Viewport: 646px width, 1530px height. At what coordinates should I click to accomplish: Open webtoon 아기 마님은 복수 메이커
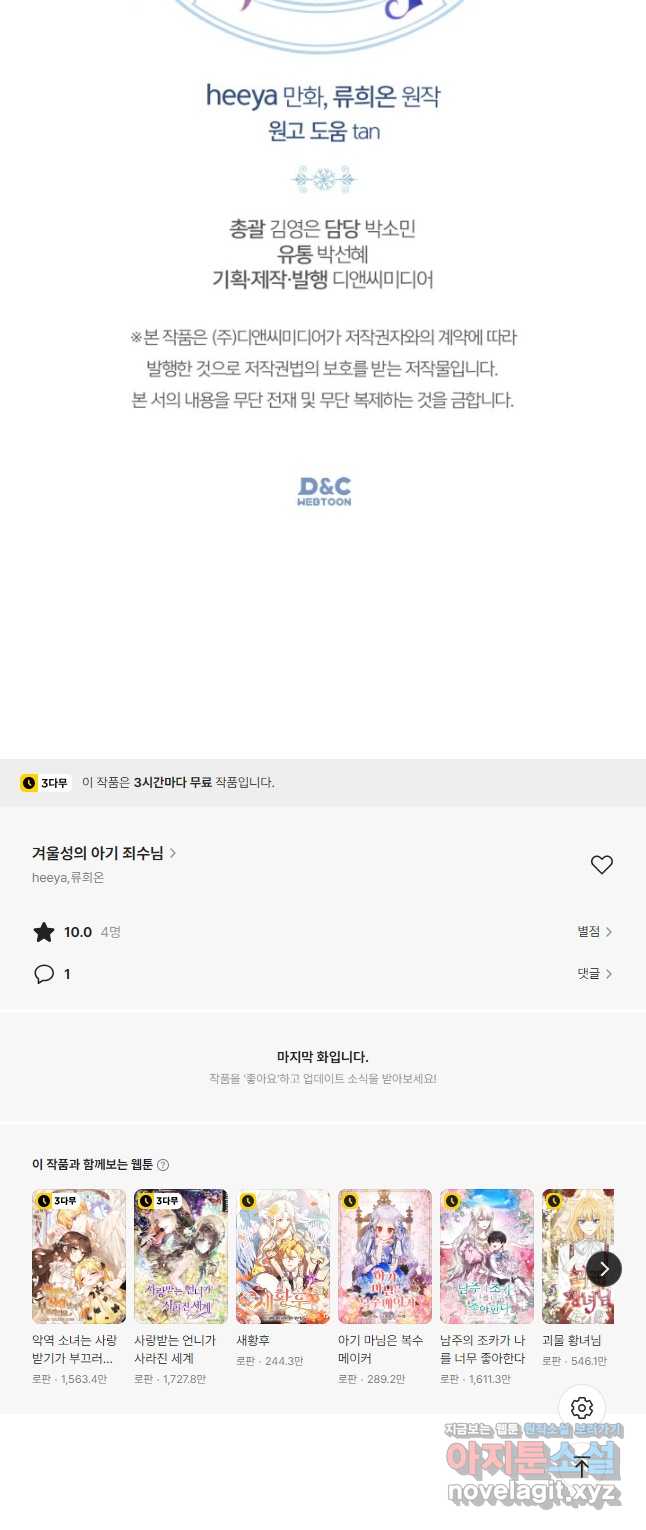pos(385,1256)
